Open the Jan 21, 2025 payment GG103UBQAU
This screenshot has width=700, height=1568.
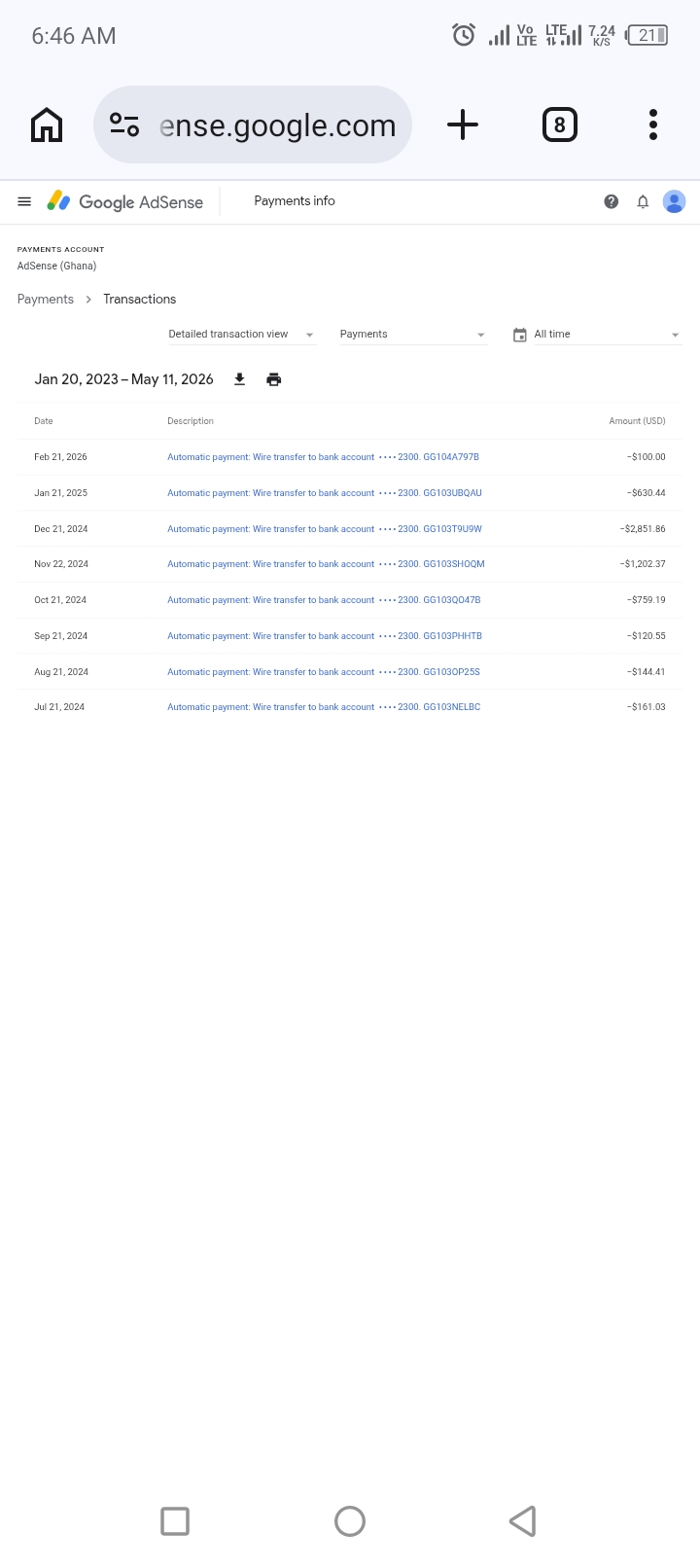pyautogui.click(x=325, y=493)
